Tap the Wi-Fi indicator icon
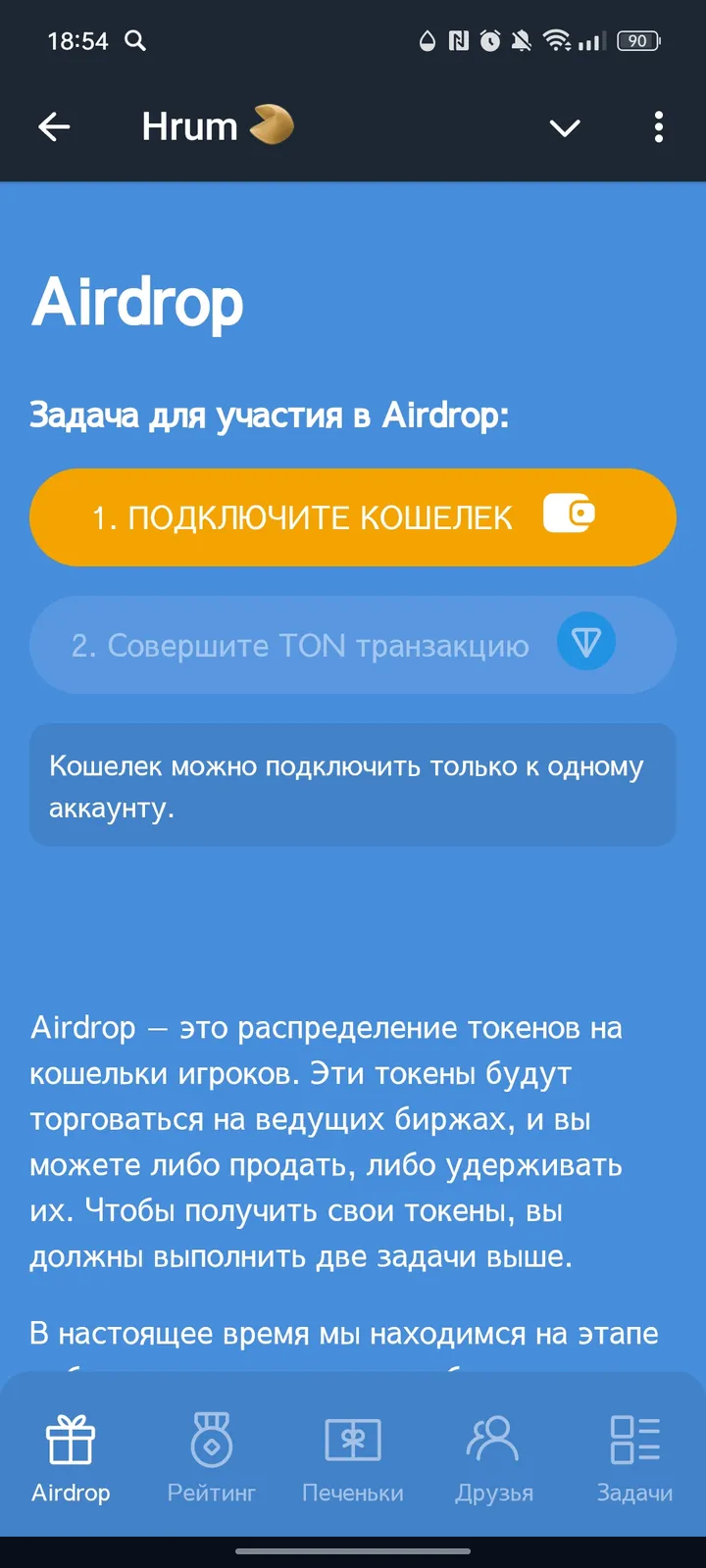706x1568 pixels. 556,41
